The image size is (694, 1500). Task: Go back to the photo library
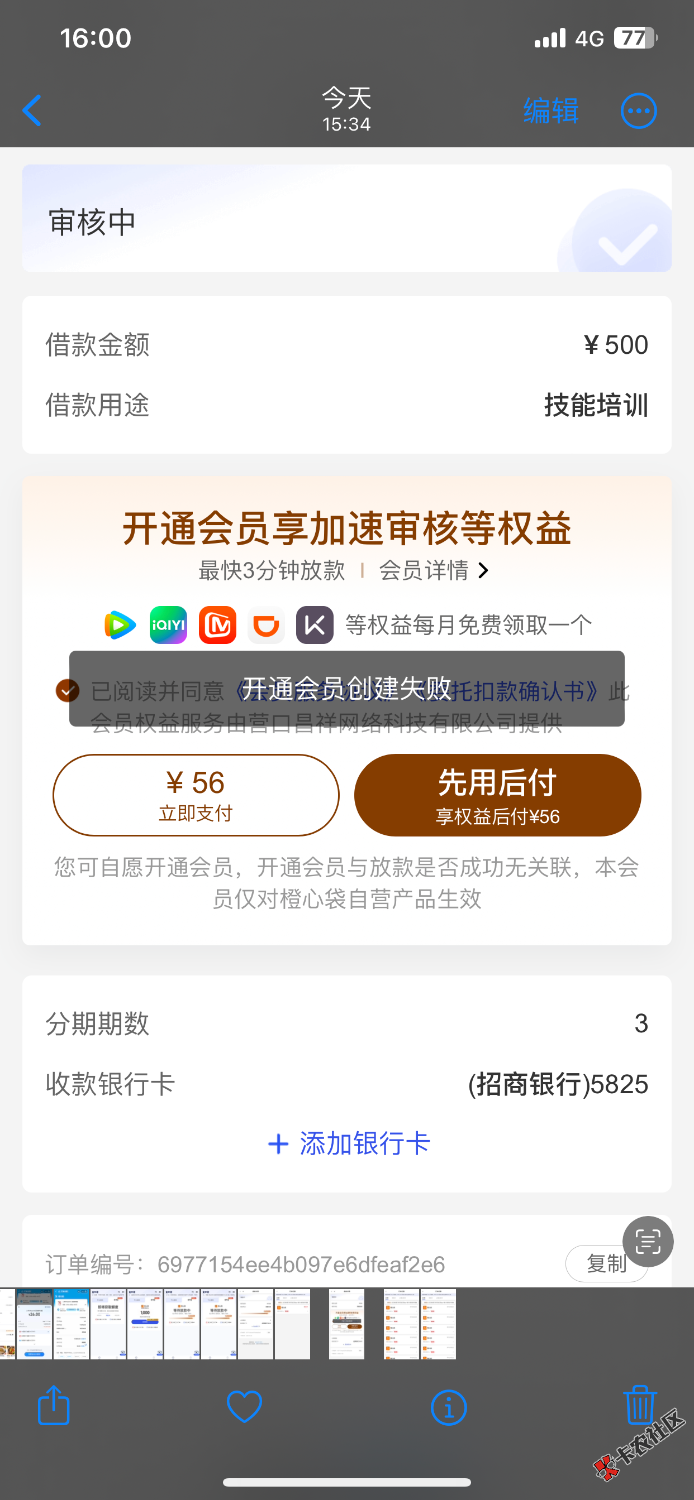(32, 110)
